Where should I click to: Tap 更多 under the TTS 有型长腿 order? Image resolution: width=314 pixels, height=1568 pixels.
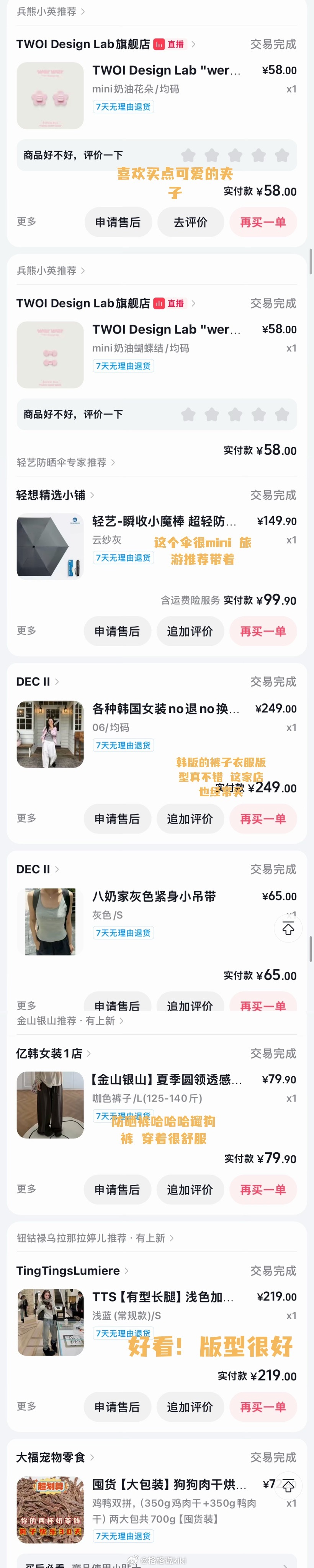point(26,1406)
